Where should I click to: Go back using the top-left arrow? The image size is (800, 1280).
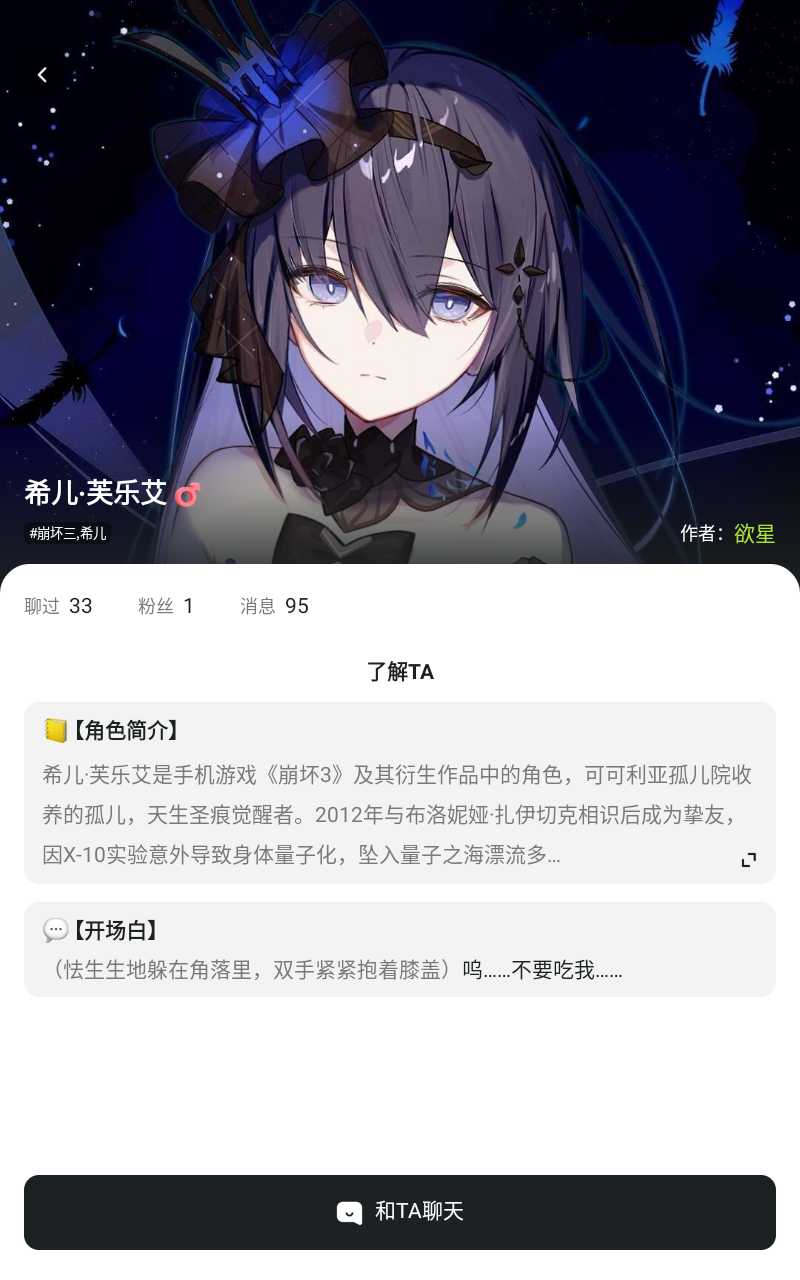[42, 75]
